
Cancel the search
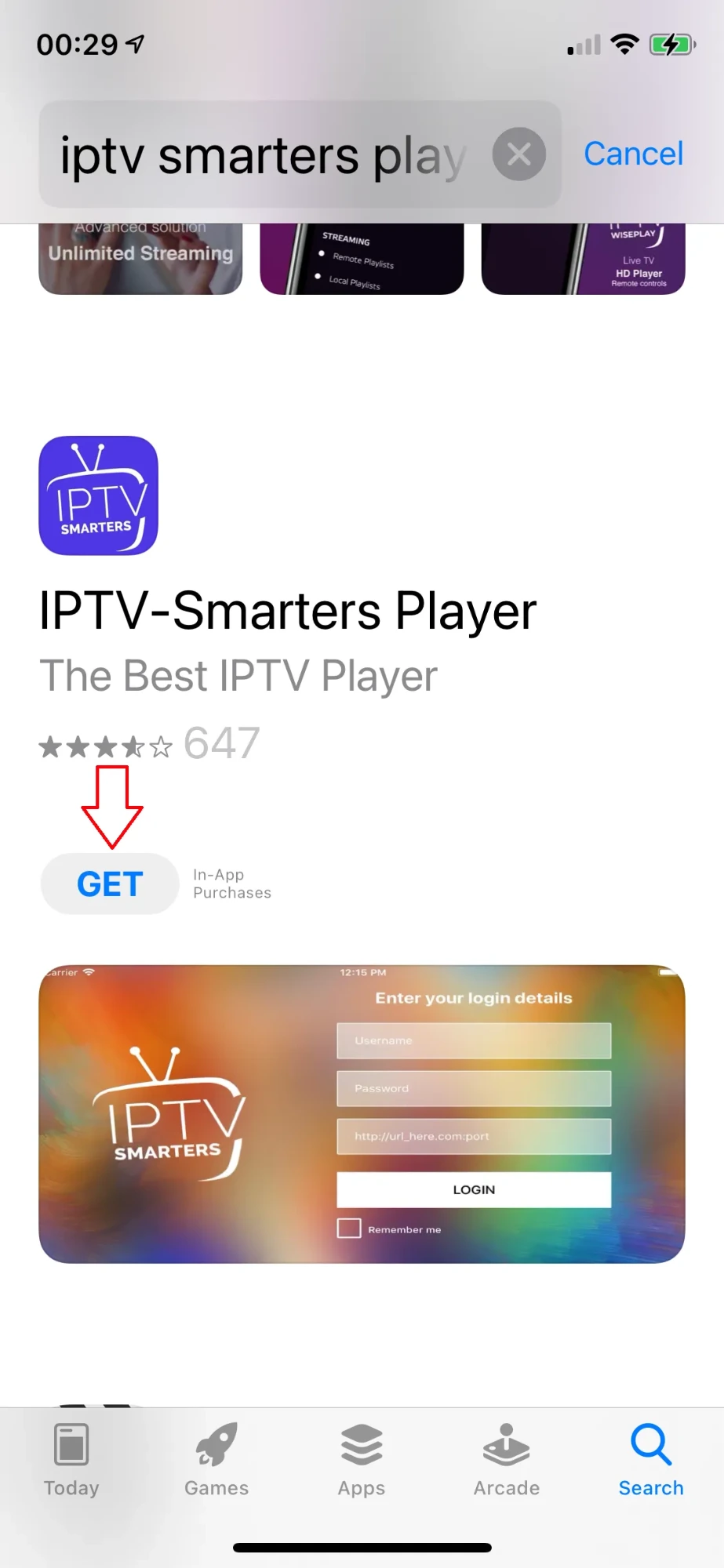coord(633,154)
